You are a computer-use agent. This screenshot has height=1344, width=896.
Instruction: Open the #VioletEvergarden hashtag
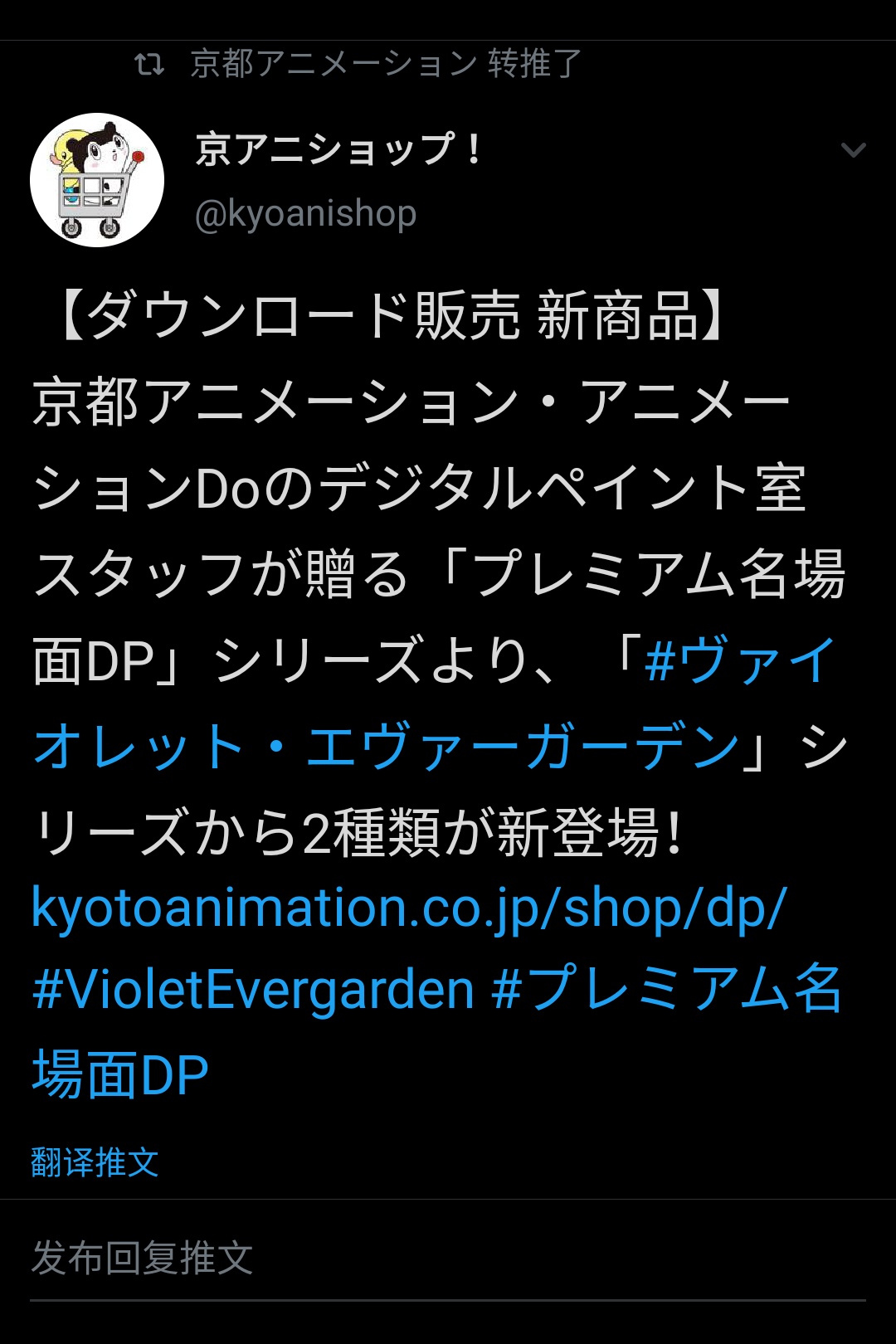[x=253, y=990]
